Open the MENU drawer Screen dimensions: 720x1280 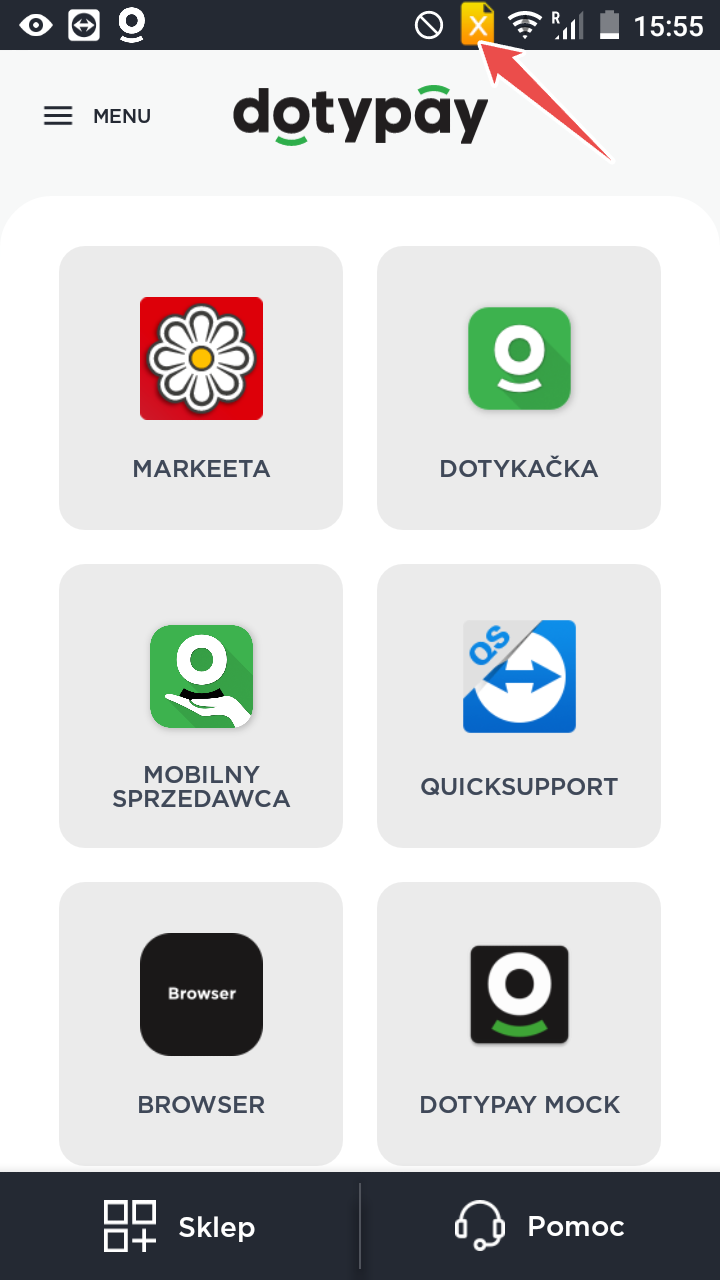[x=97, y=116]
